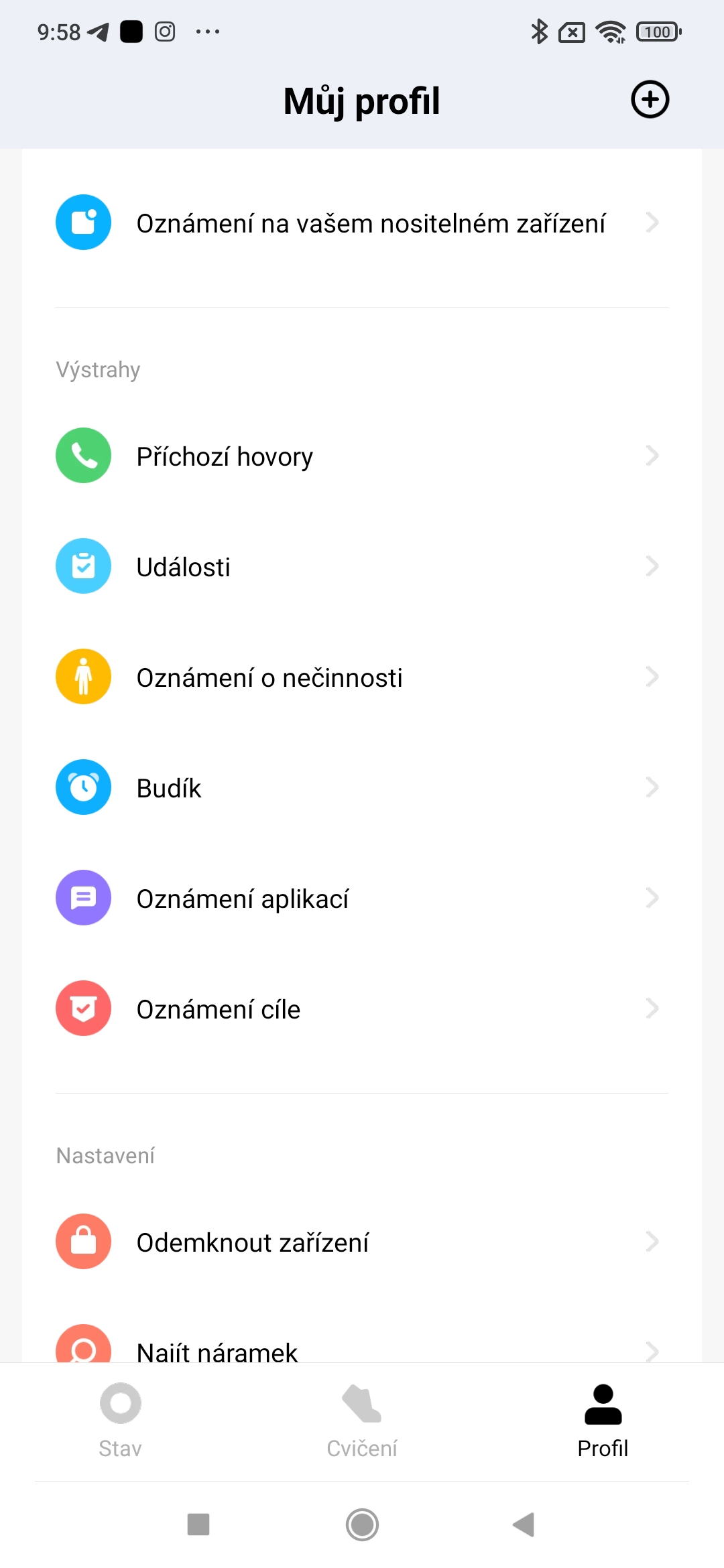Tap the add device plus icon
This screenshot has height=1568, width=724.
click(650, 100)
